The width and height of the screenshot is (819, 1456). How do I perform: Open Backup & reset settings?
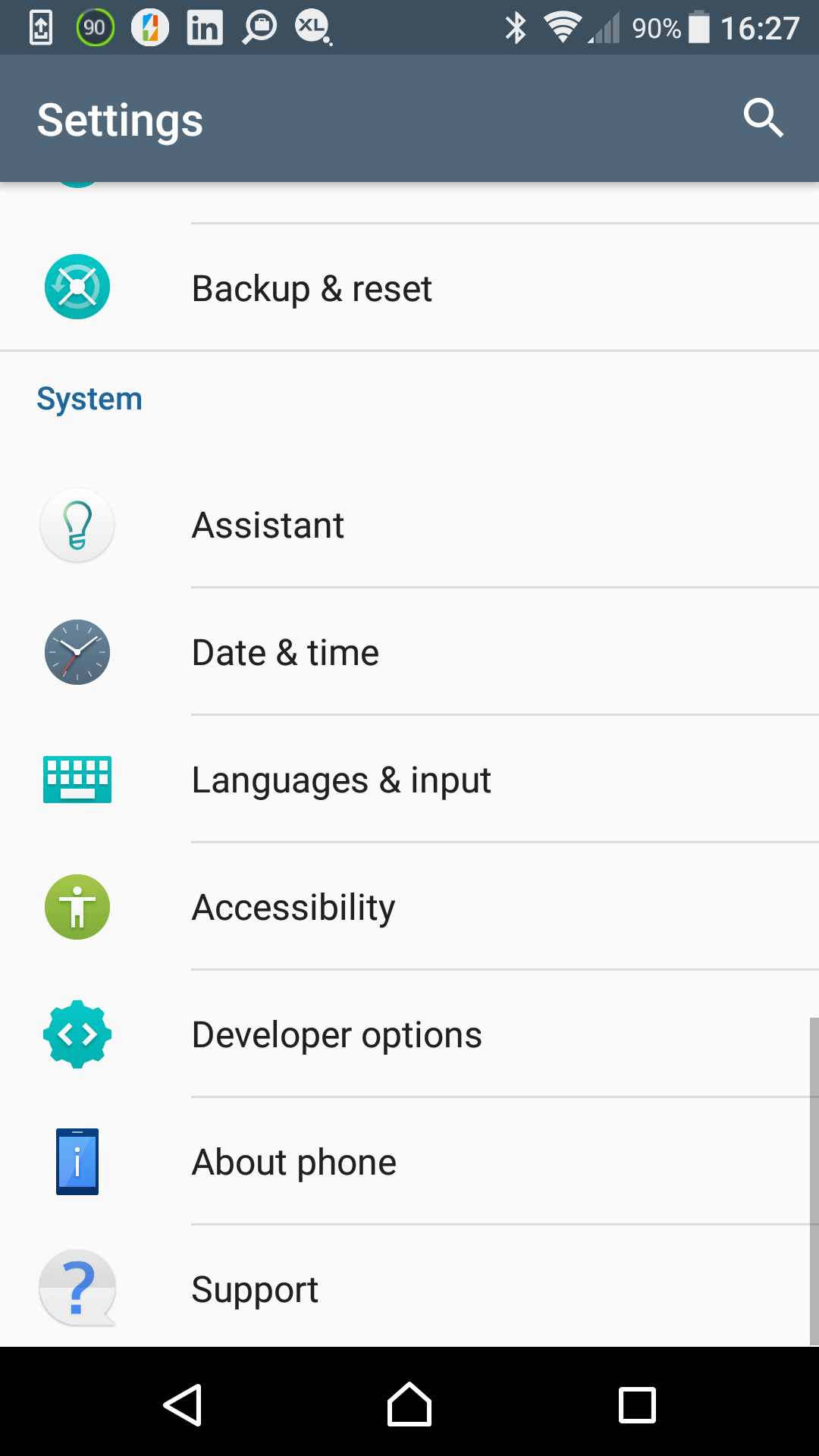409,288
